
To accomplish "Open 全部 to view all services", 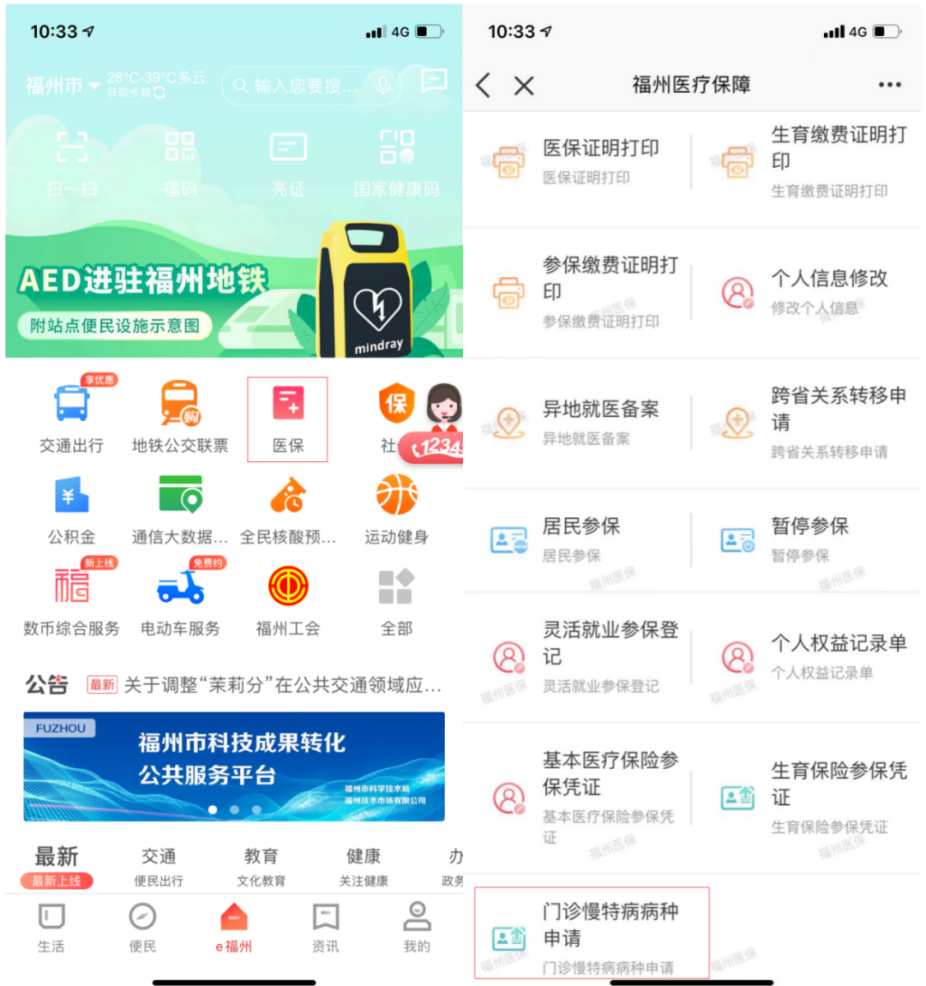I will [396, 601].
